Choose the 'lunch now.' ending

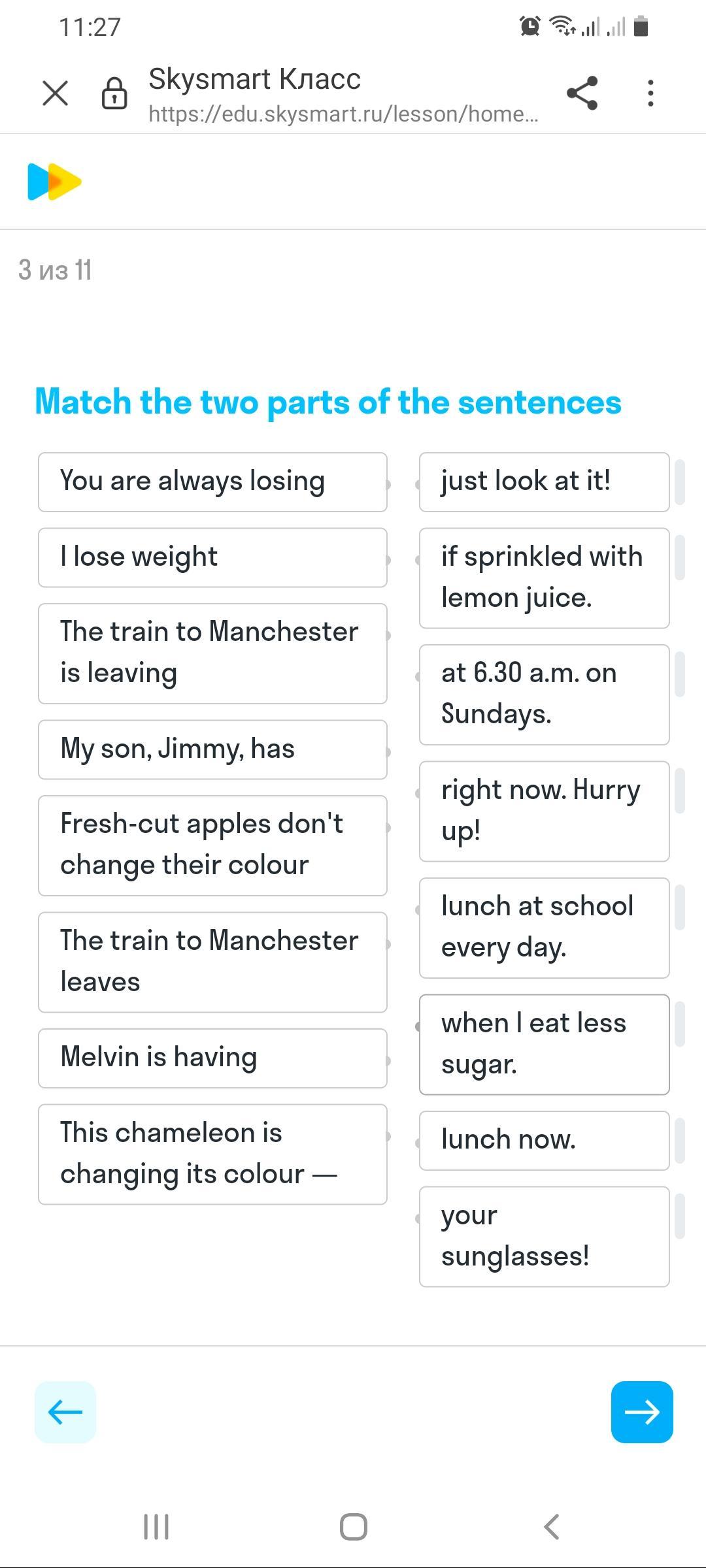coord(545,1141)
